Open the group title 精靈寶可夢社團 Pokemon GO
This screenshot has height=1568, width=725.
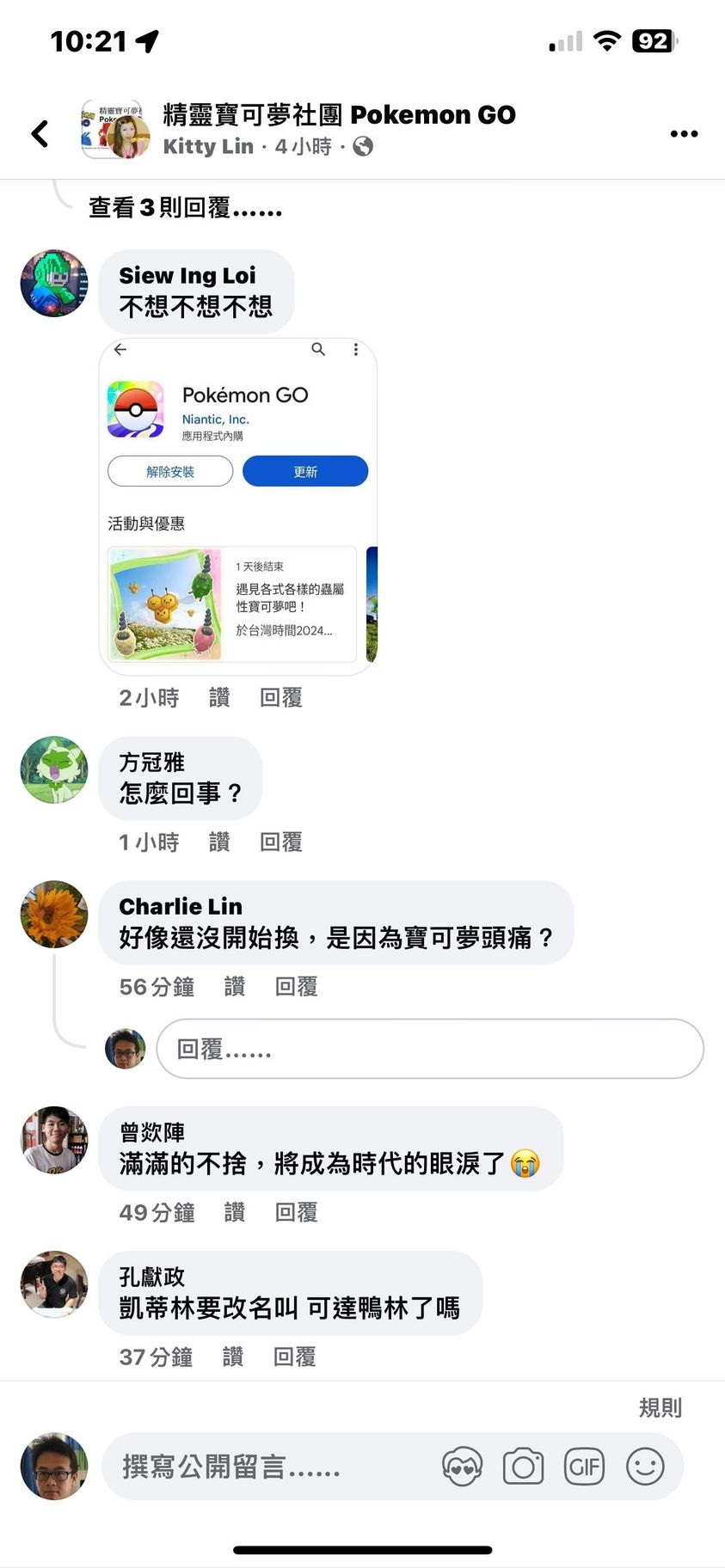pyautogui.click(x=339, y=114)
